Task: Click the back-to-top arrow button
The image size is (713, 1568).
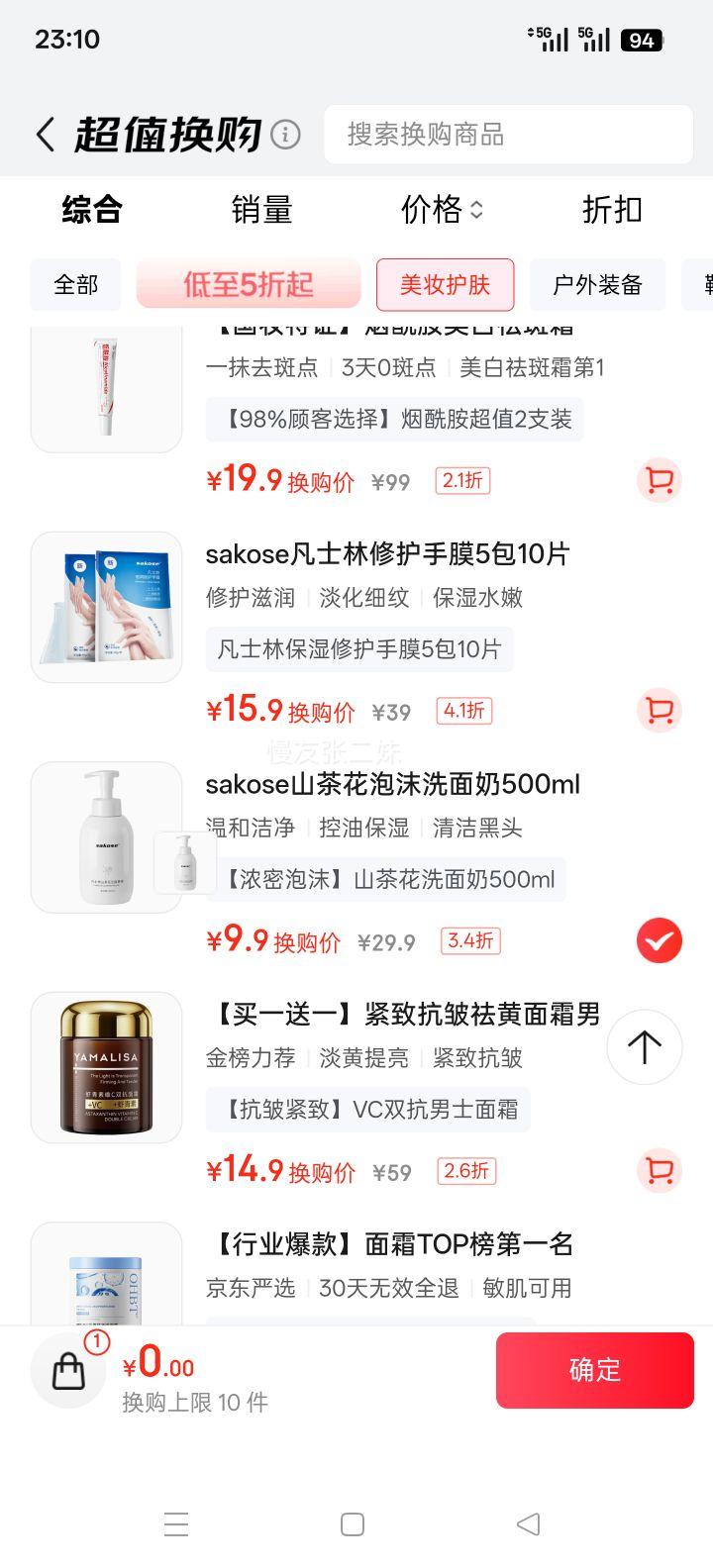Action: click(645, 1047)
